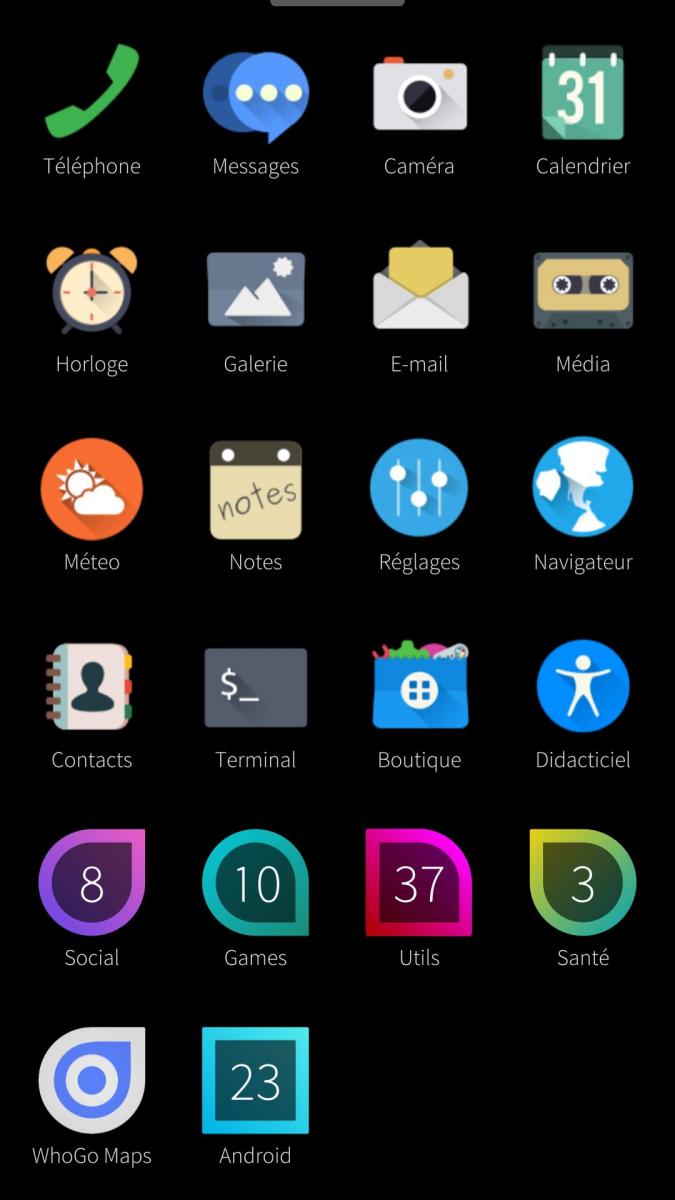Launch WhoGo Maps
The image size is (675, 1200).
coord(91,1081)
